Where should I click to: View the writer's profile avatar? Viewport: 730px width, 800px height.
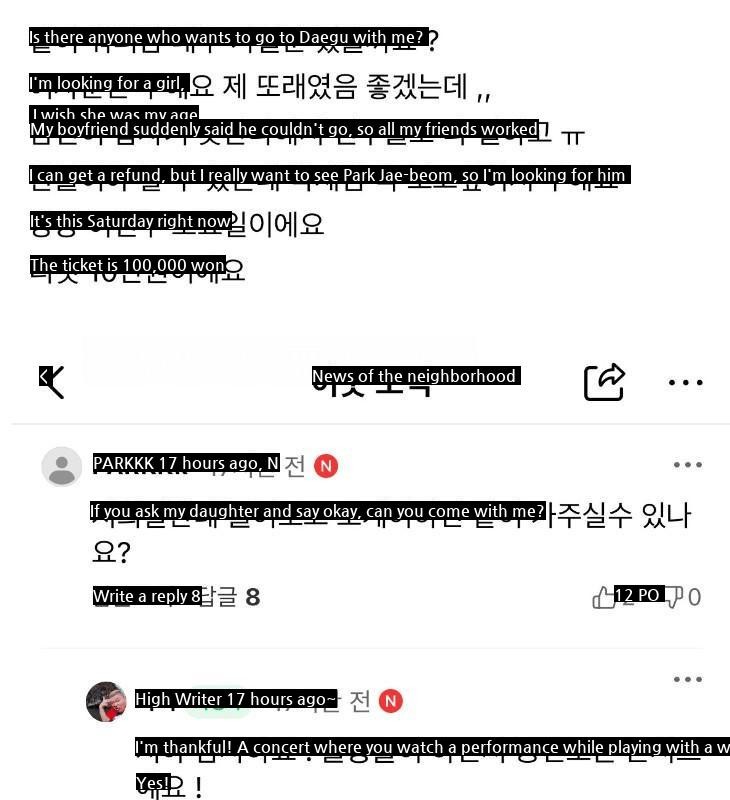coord(105,701)
